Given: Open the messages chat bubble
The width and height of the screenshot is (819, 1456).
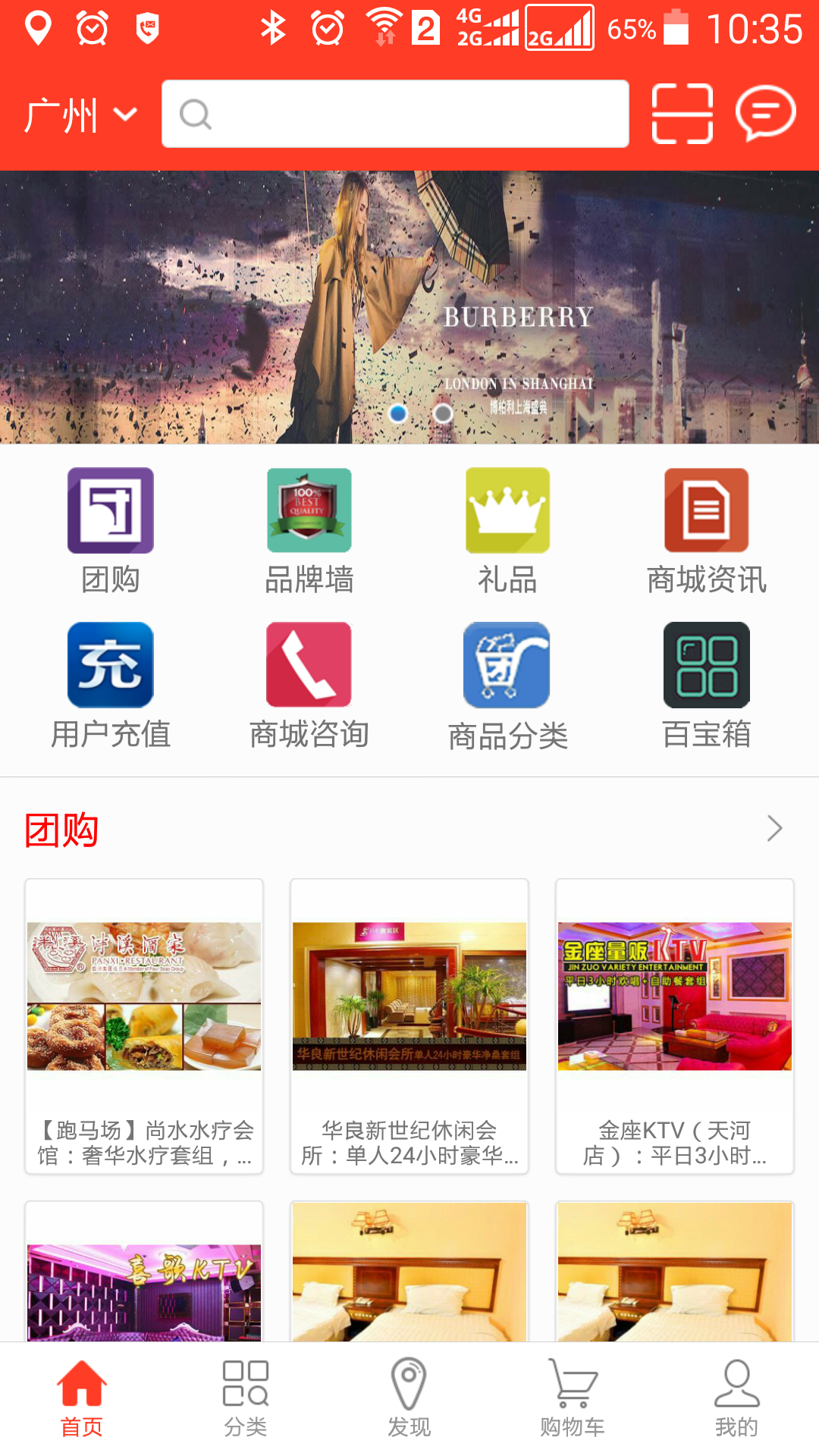Looking at the screenshot, I should coord(765,114).
